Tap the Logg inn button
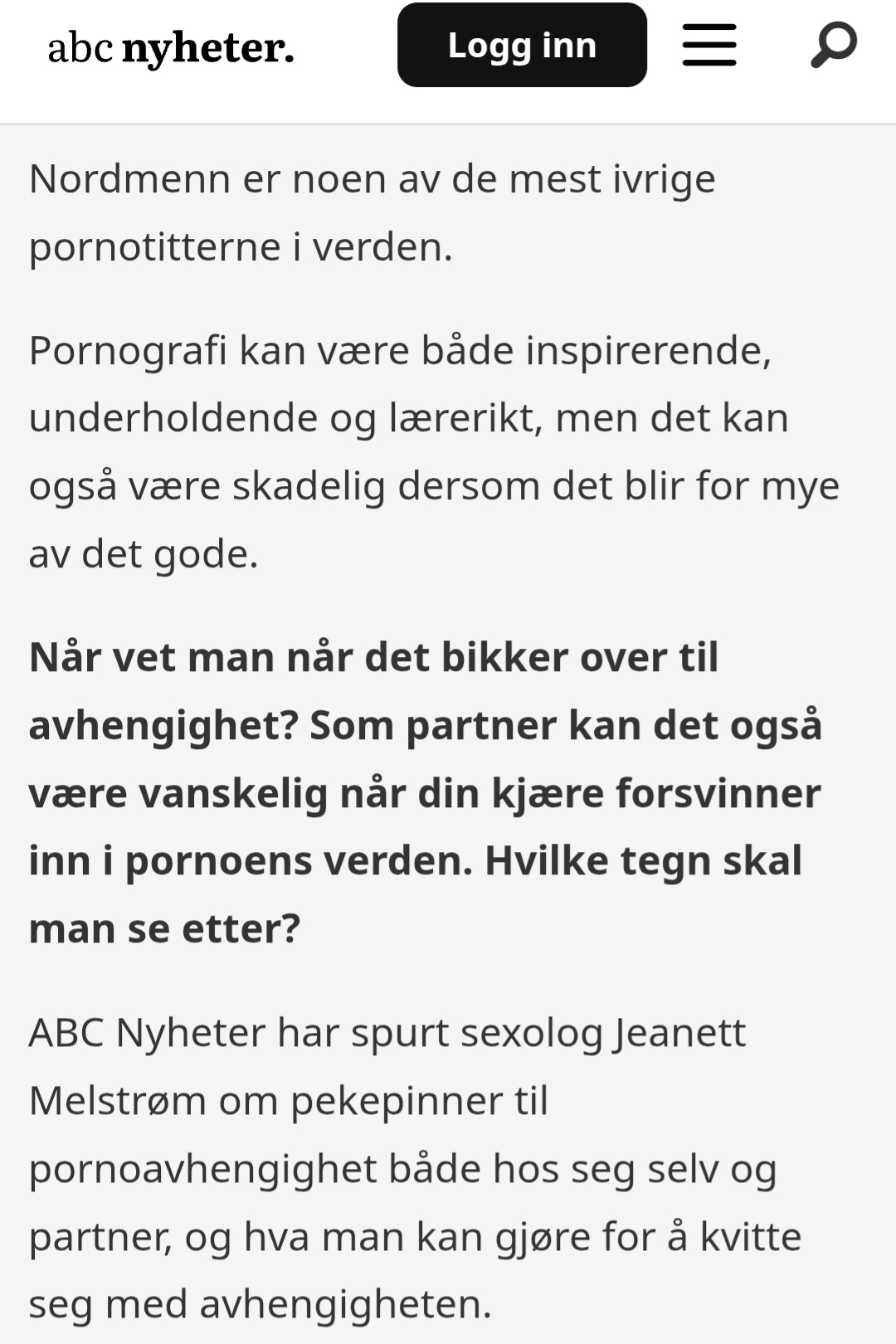The width and height of the screenshot is (896, 1344). [x=522, y=46]
